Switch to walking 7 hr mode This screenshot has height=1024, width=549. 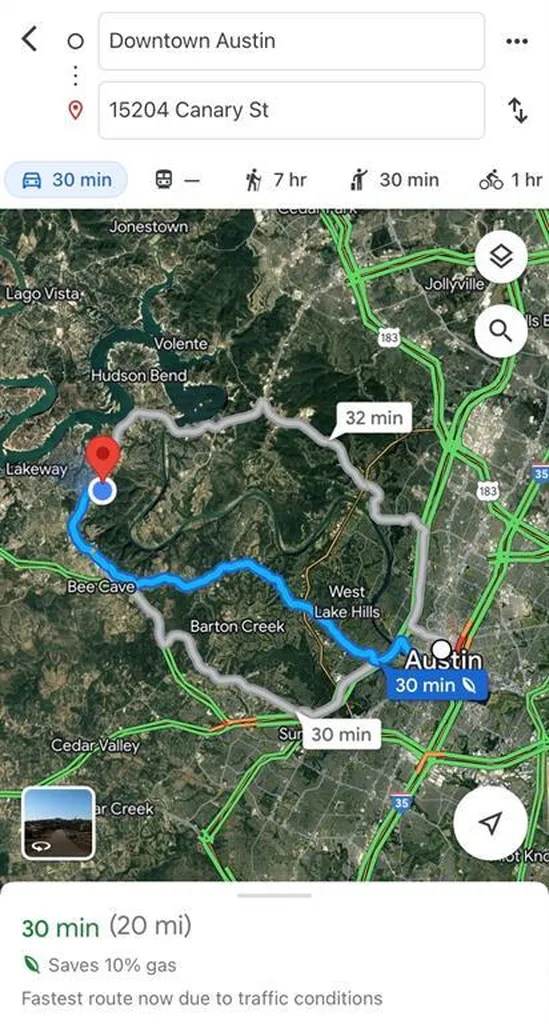pyautogui.click(x=276, y=180)
